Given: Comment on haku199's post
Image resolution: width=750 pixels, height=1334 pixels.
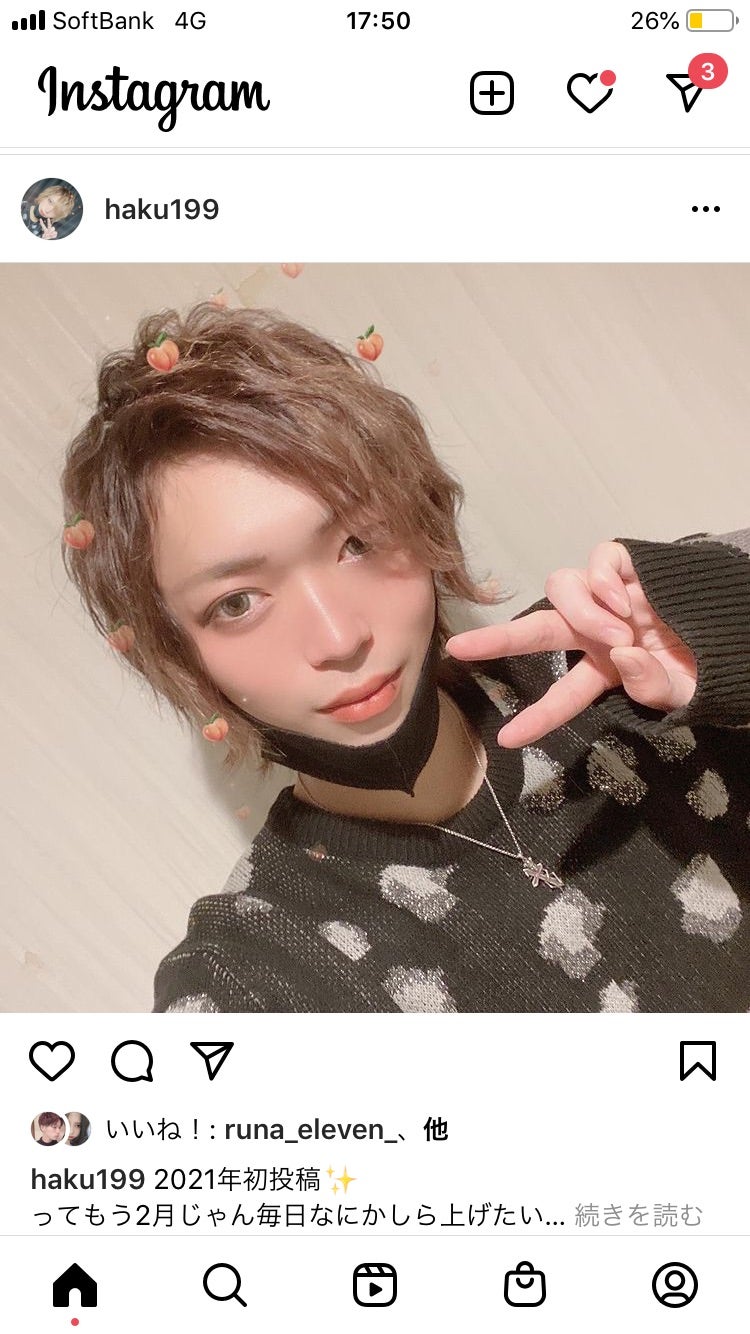Looking at the screenshot, I should coord(132,1061).
